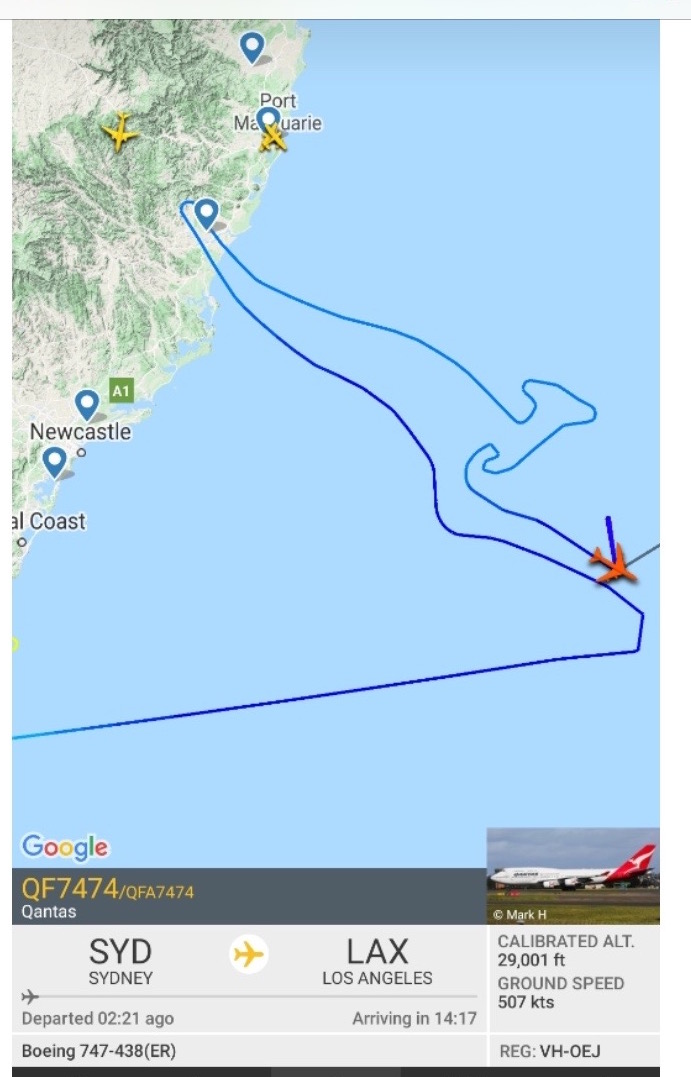The image size is (691, 1077).
Task: Tap the airport pin at Port Macquarie
Action: click(268, 120)
